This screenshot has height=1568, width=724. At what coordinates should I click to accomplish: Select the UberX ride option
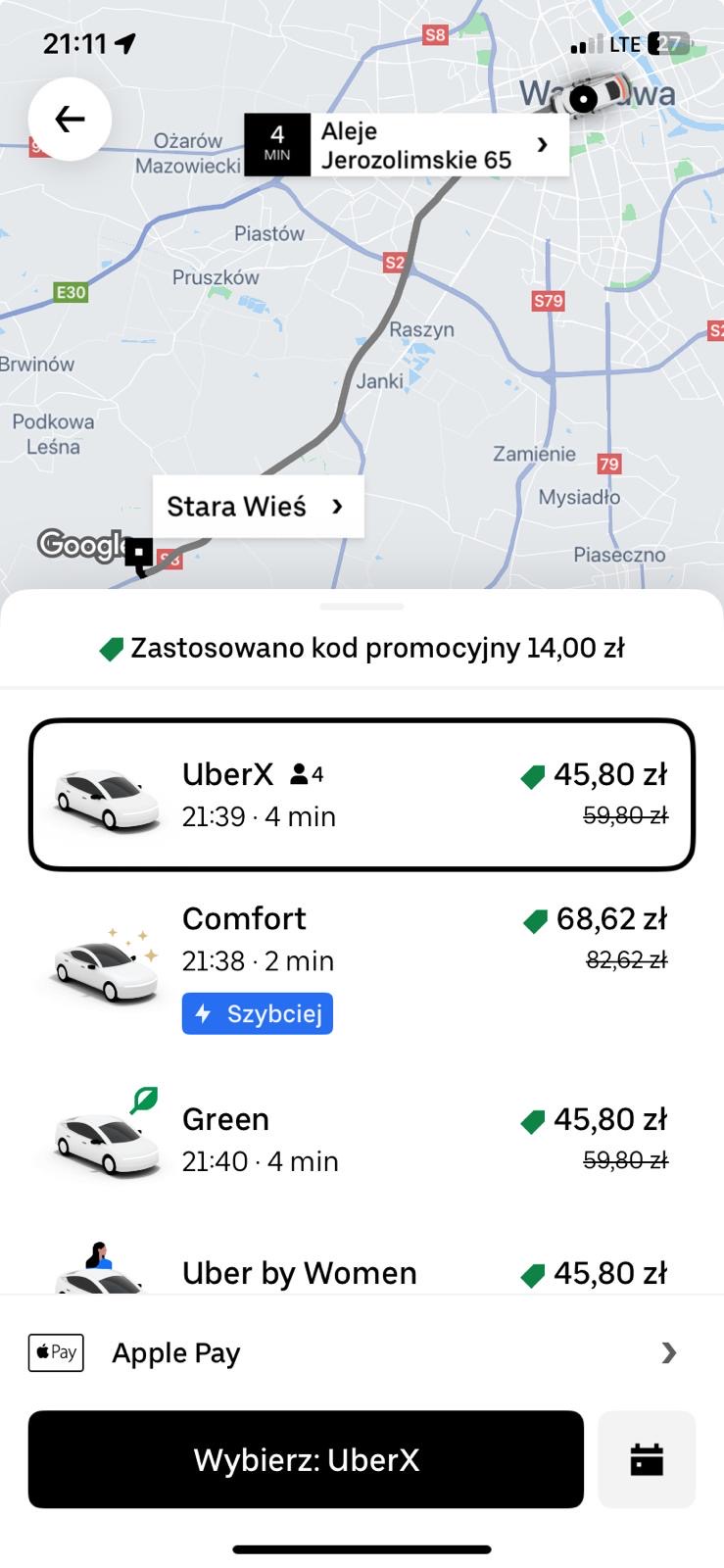361,794
